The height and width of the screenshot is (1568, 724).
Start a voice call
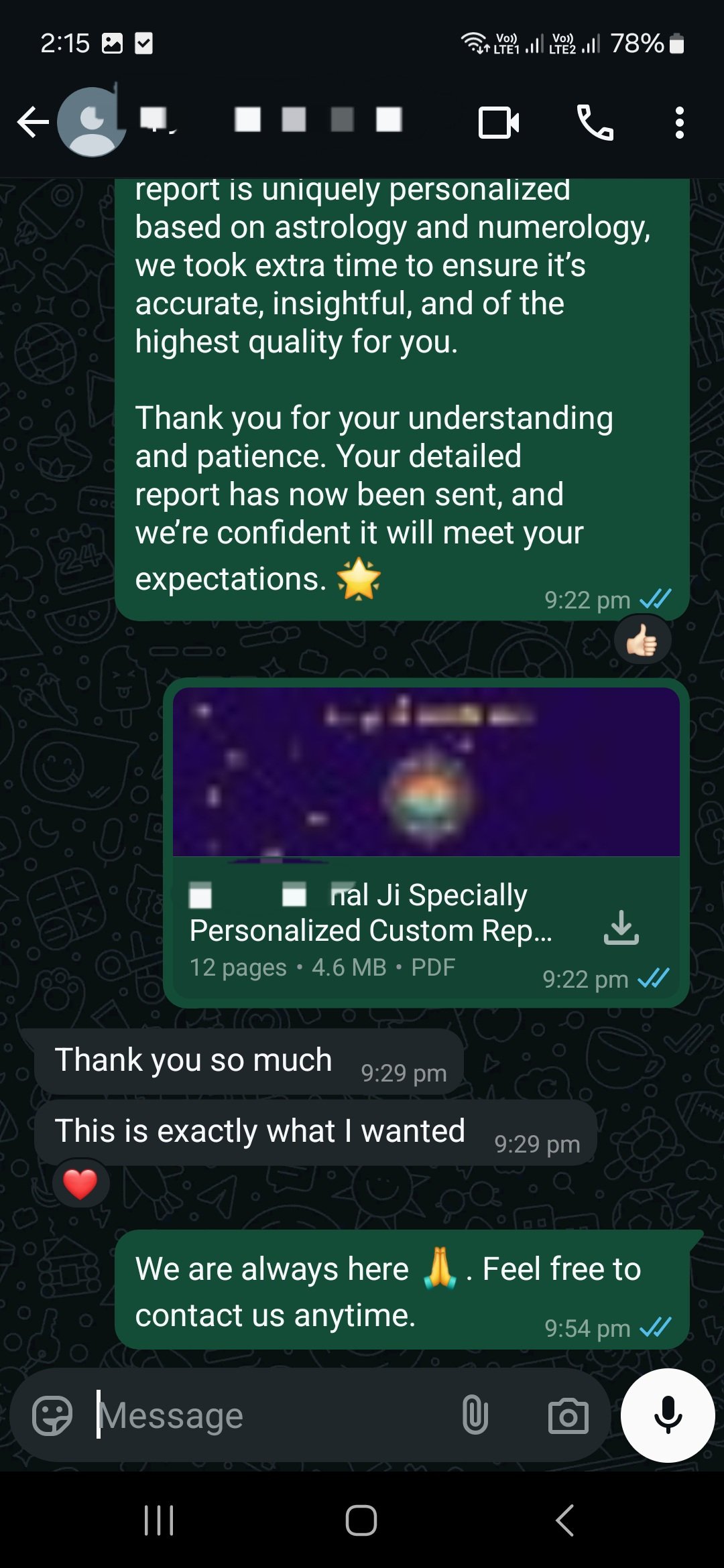pos(595,123)
